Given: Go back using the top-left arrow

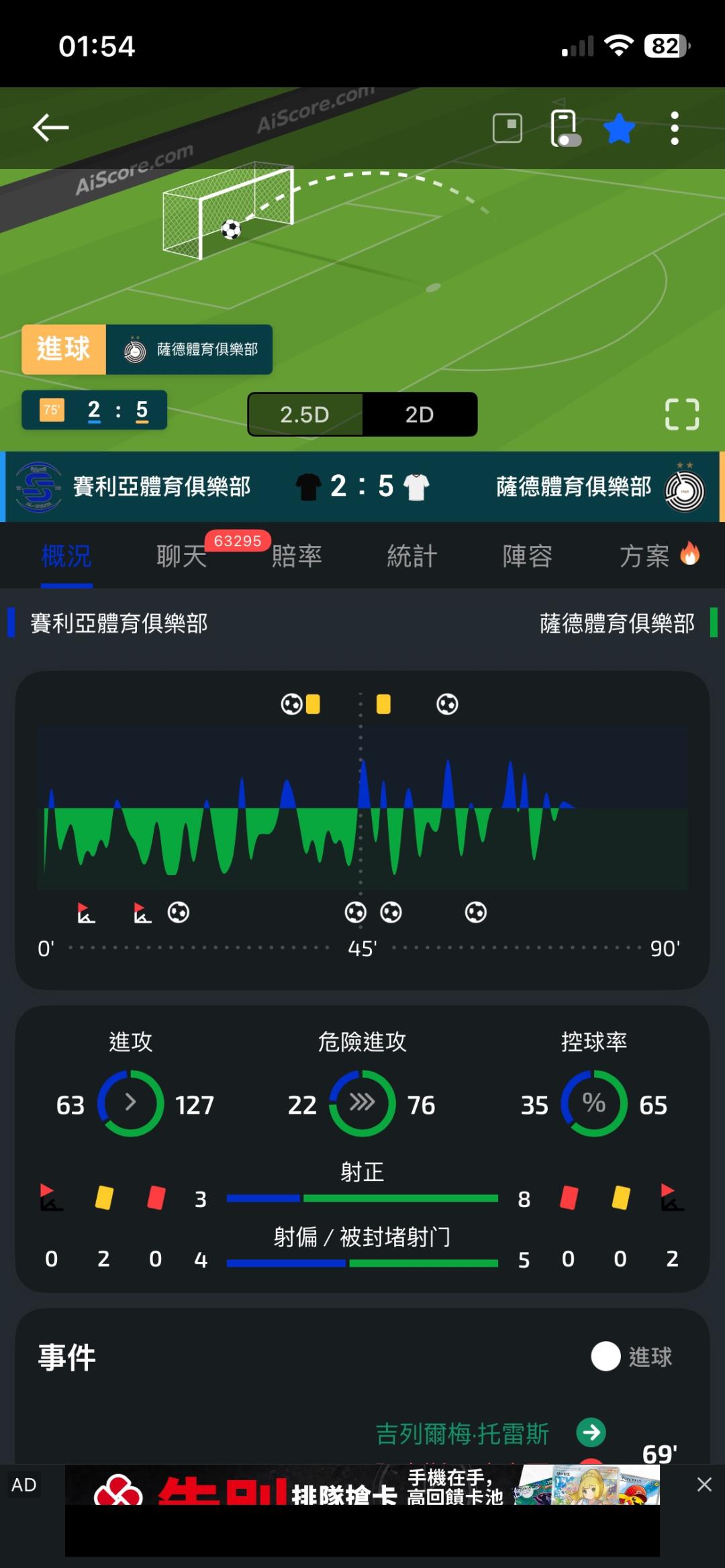Looking at the screenshot, I should click(x=50, y=127).
